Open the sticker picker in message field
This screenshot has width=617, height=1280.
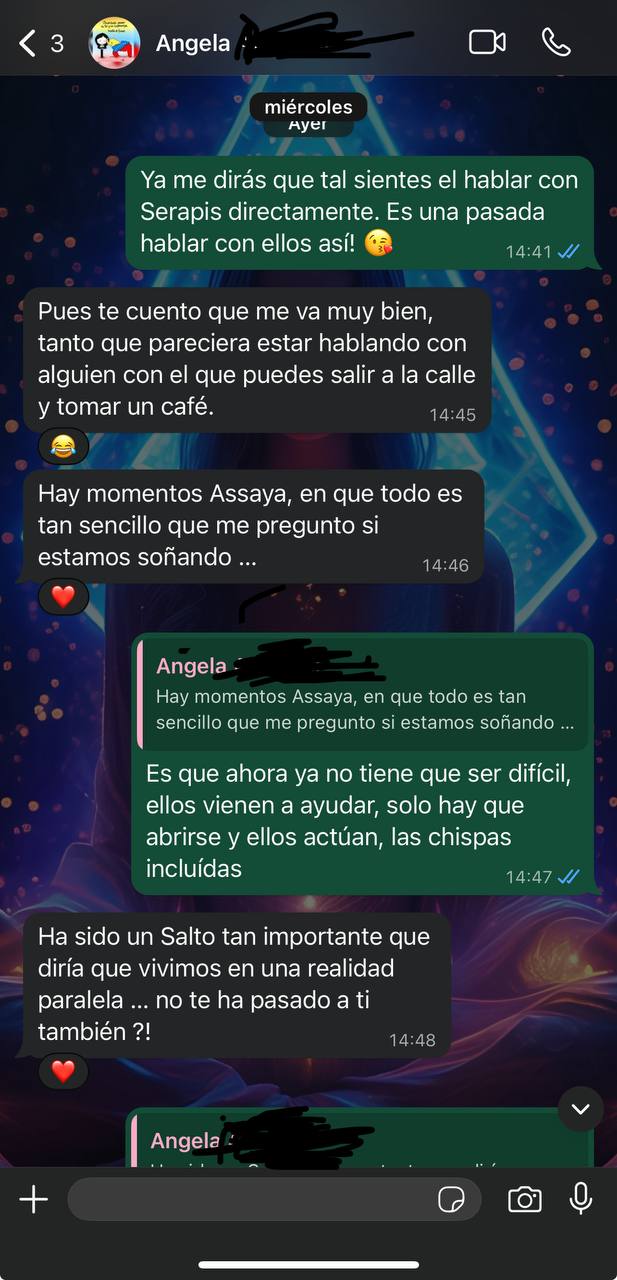point(452,1199)
